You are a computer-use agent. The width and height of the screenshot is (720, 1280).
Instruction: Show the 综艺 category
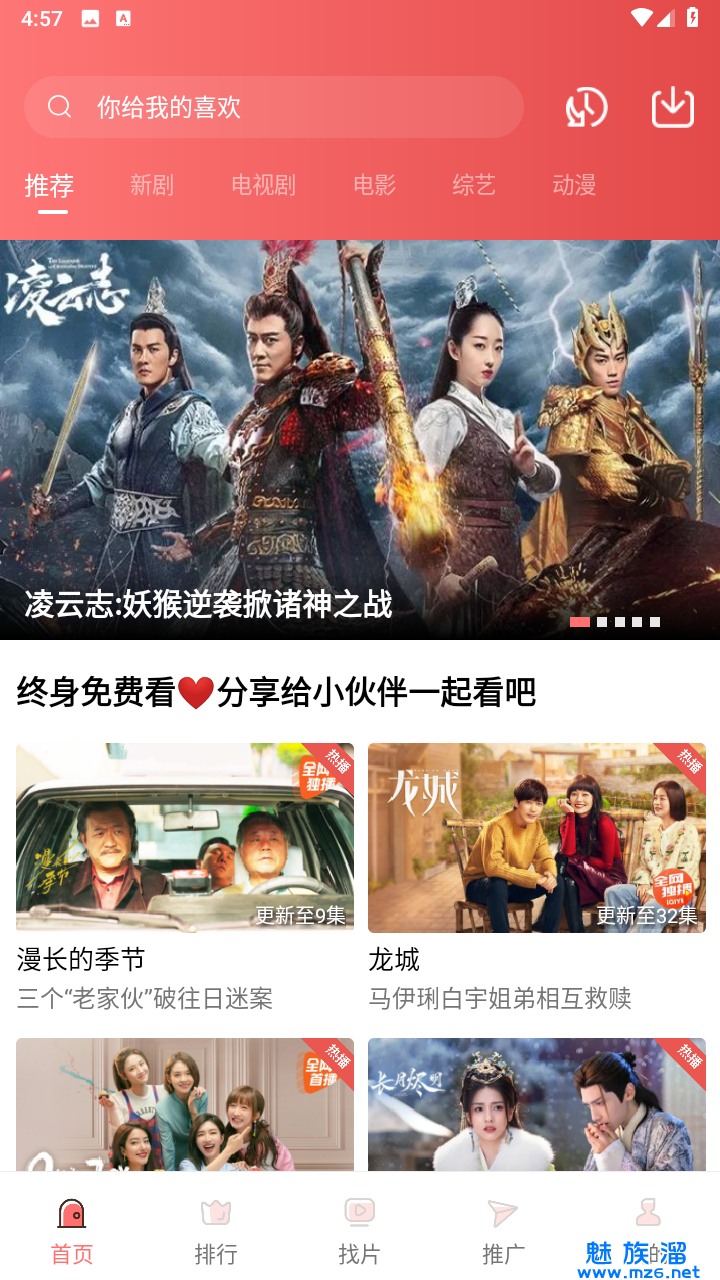(x=474, y=185)
